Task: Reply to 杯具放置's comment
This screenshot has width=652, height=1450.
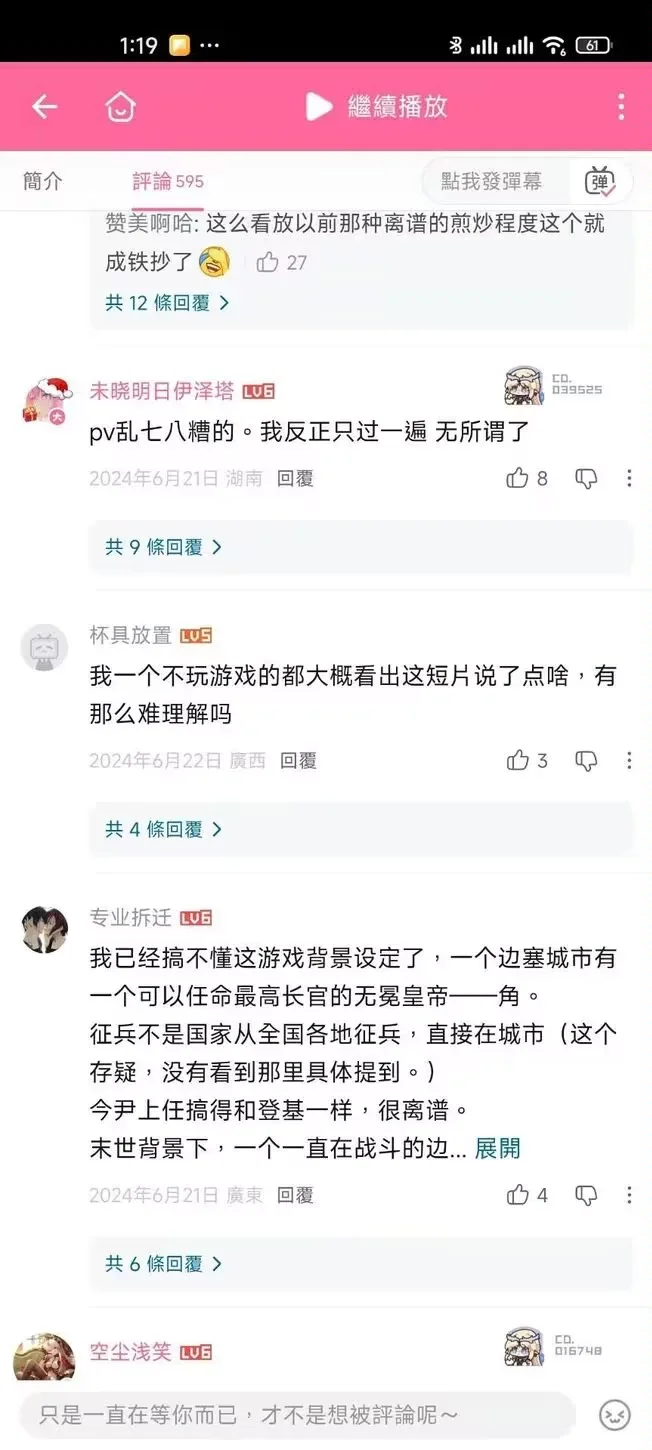Action: 298,761
